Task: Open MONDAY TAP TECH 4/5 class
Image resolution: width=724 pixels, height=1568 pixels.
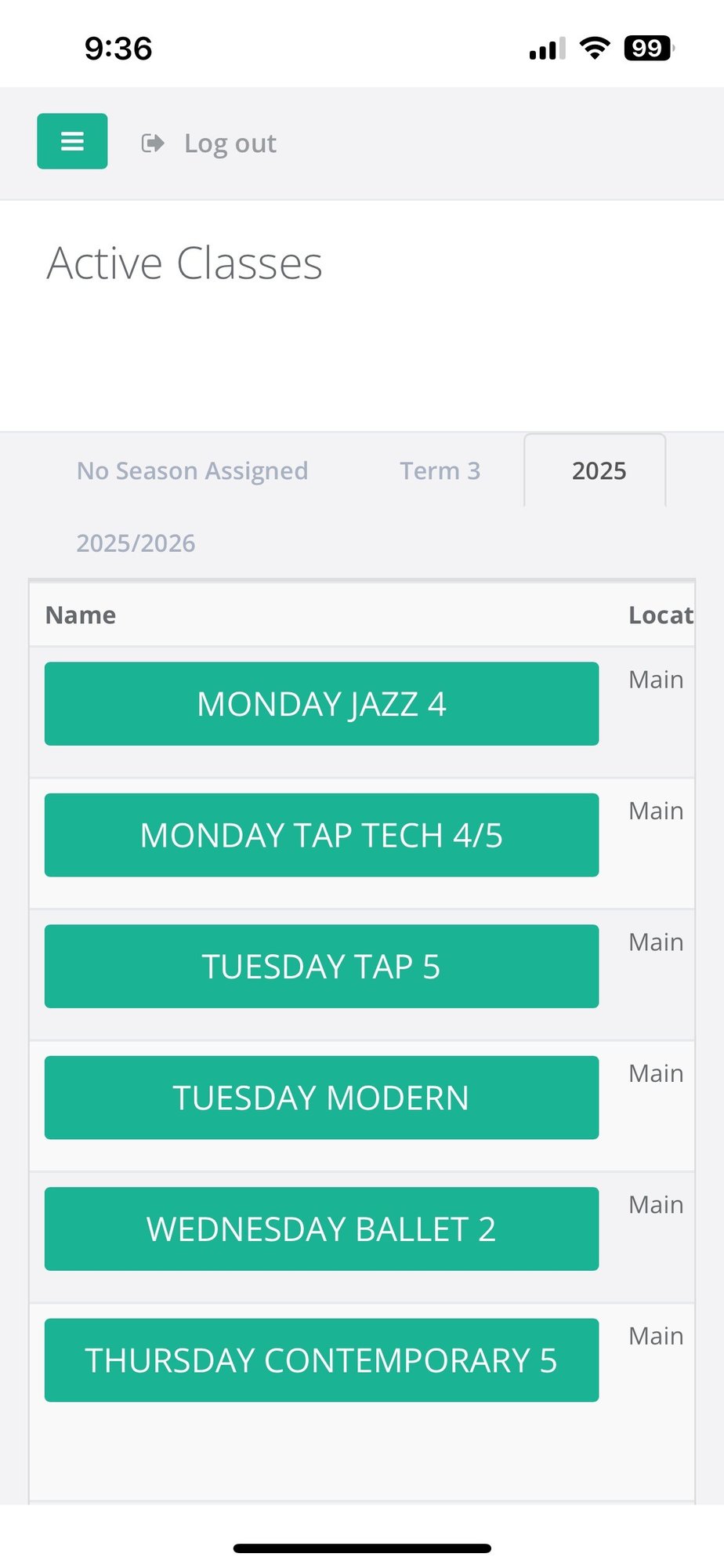Action: coord(320,834)
